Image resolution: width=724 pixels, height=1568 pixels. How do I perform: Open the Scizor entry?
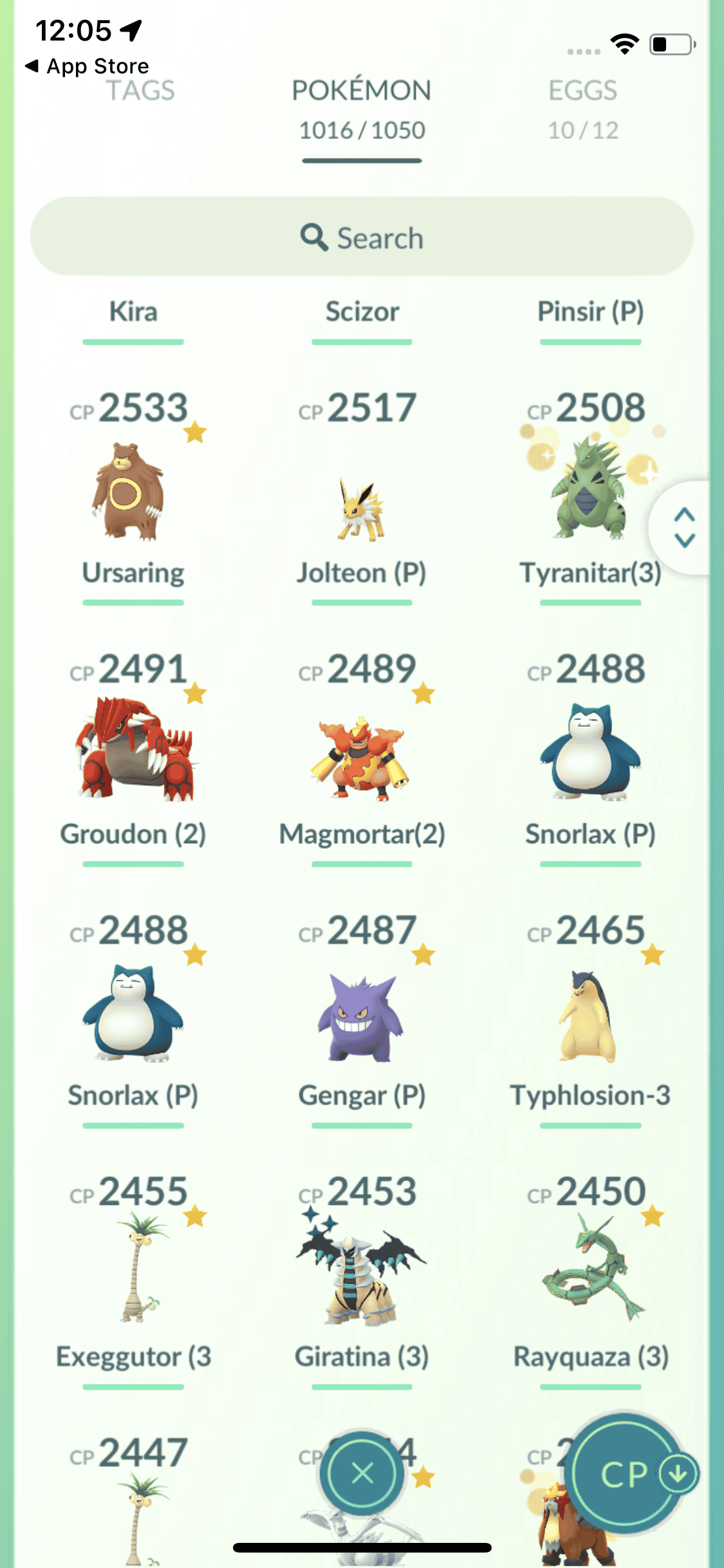(362, 312)
